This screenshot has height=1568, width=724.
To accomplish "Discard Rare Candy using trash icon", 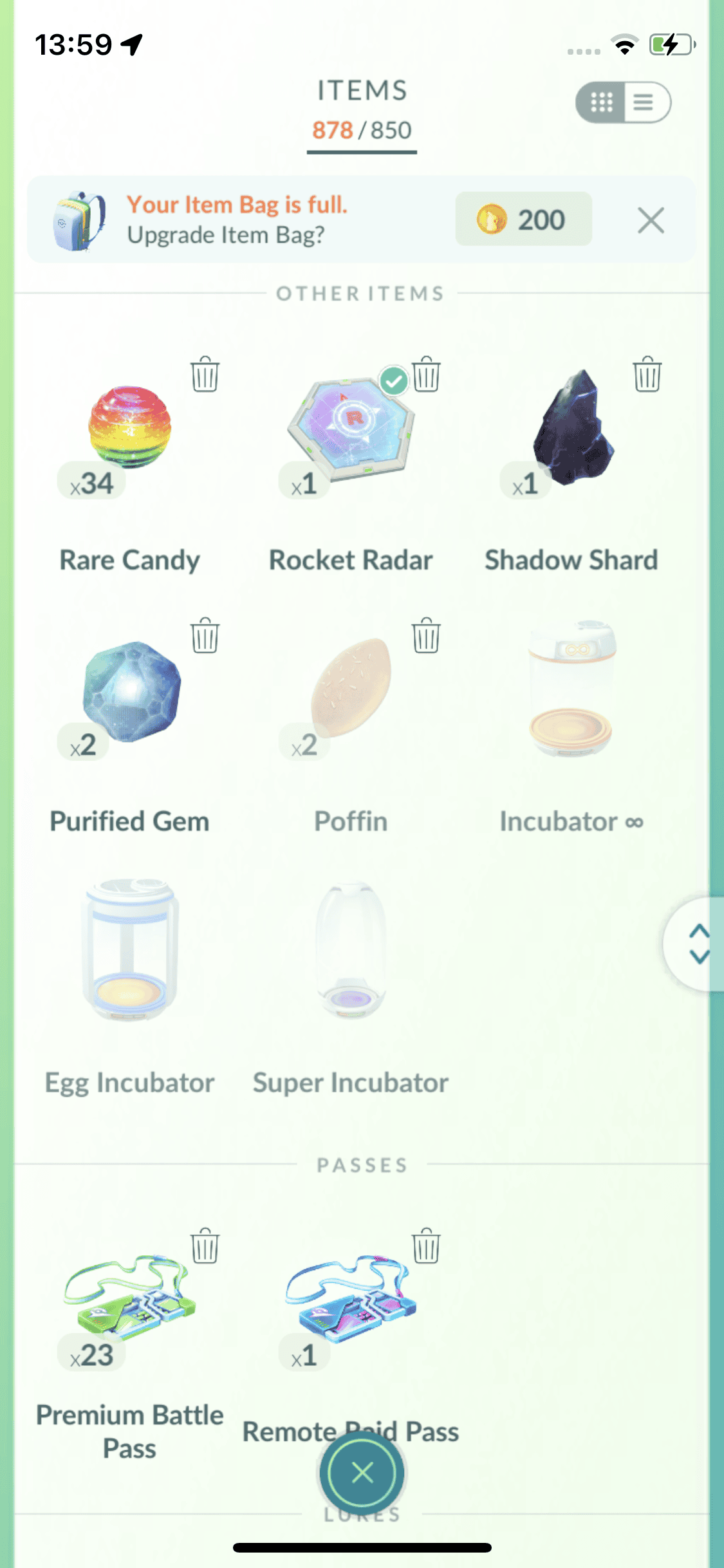I will [205, 374].
